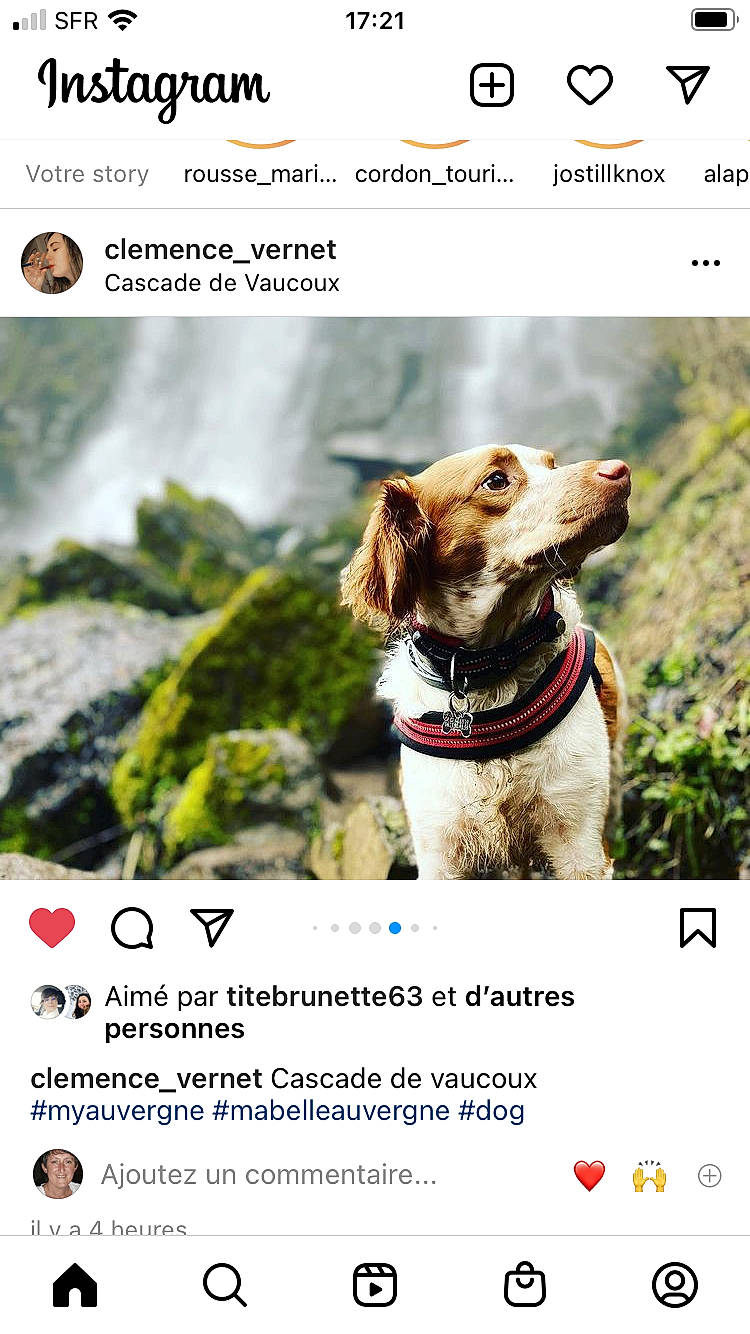Open Reels from the bottom navigation
The width and height of the screenshot is (750, 1334).
pos(375,1285)
